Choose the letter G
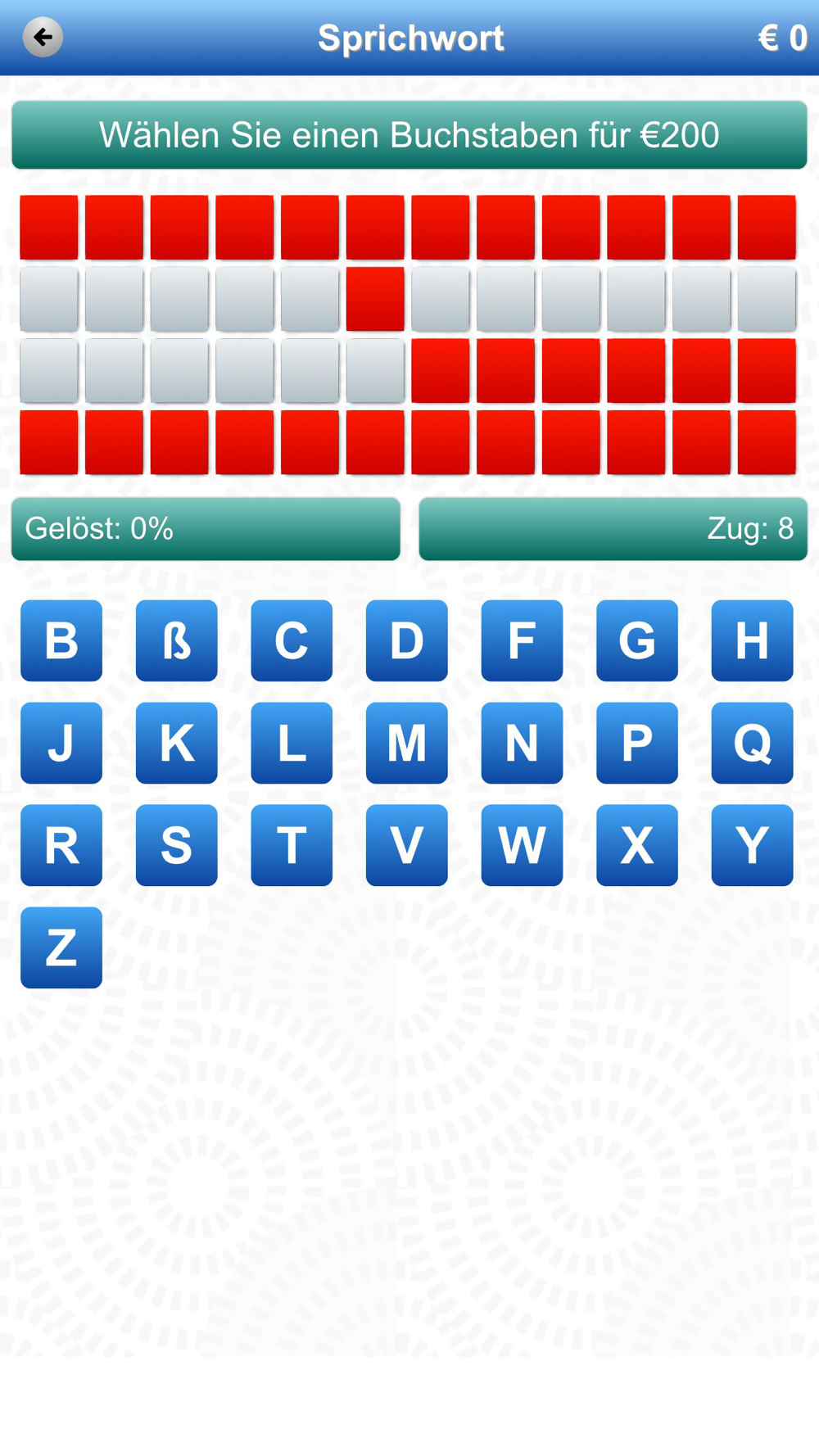 pos(636,640)
